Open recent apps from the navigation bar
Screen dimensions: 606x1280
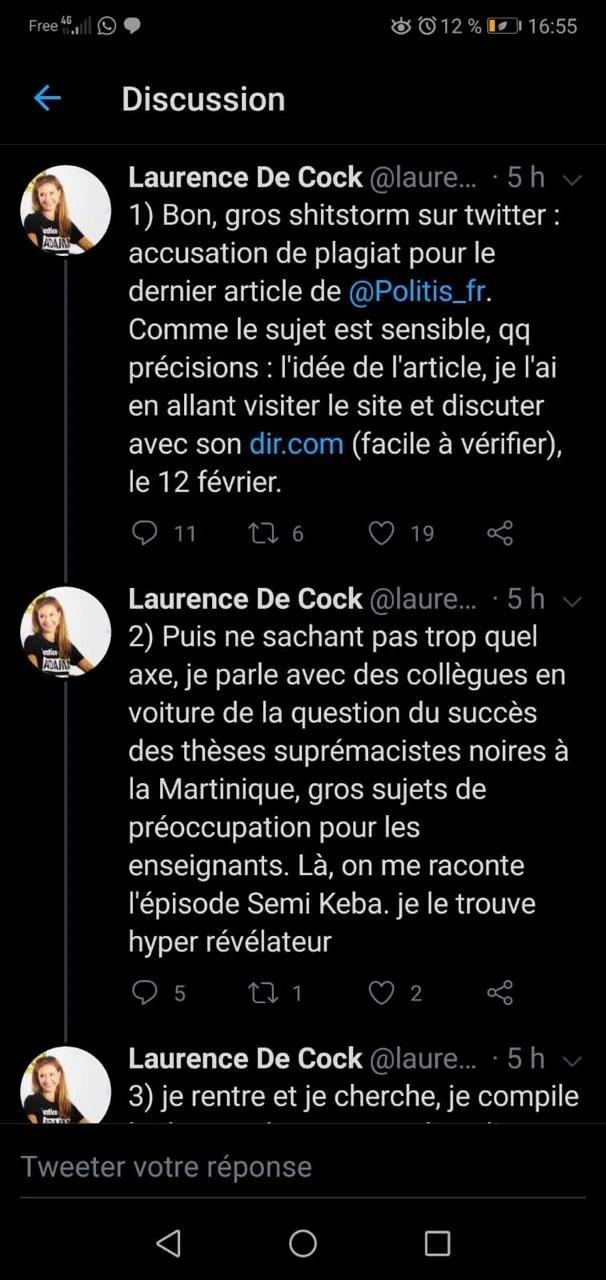point(437,1243)
